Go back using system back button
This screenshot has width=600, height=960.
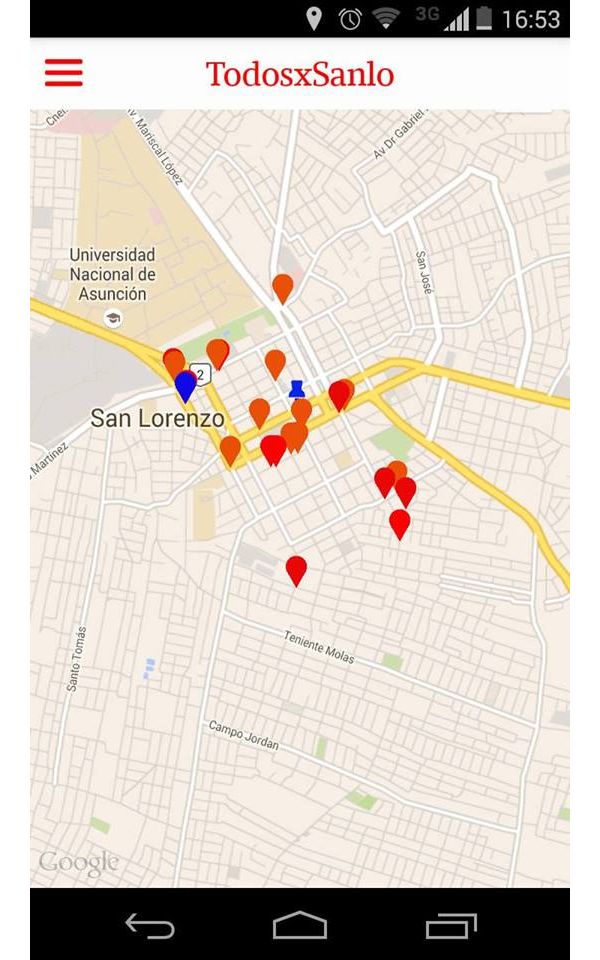click(150, 926)
